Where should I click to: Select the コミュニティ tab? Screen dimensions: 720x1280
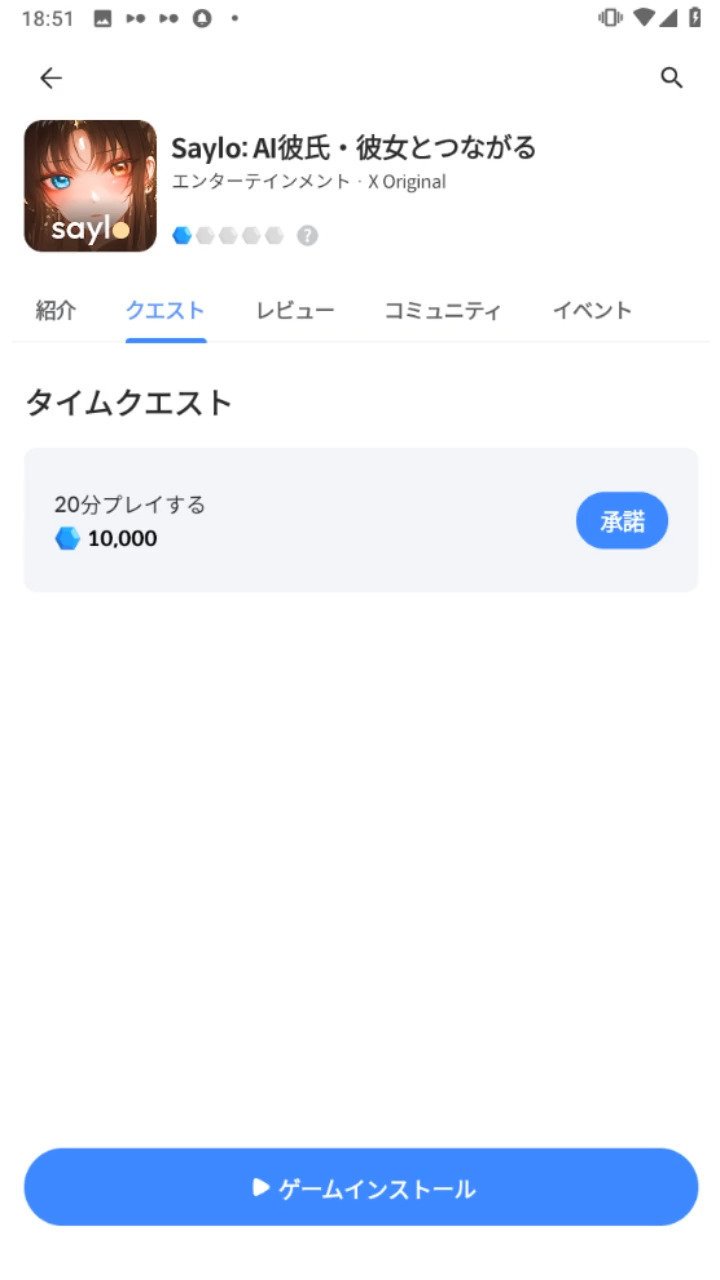[443, 311]
